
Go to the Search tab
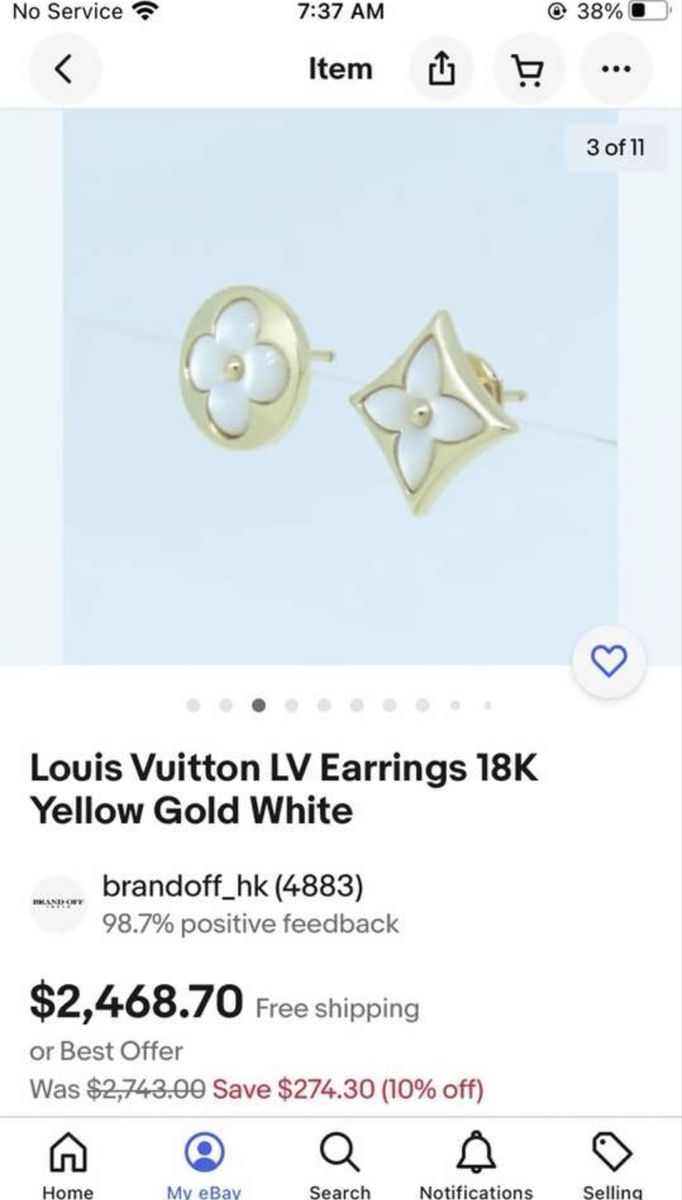[340, 1164]
